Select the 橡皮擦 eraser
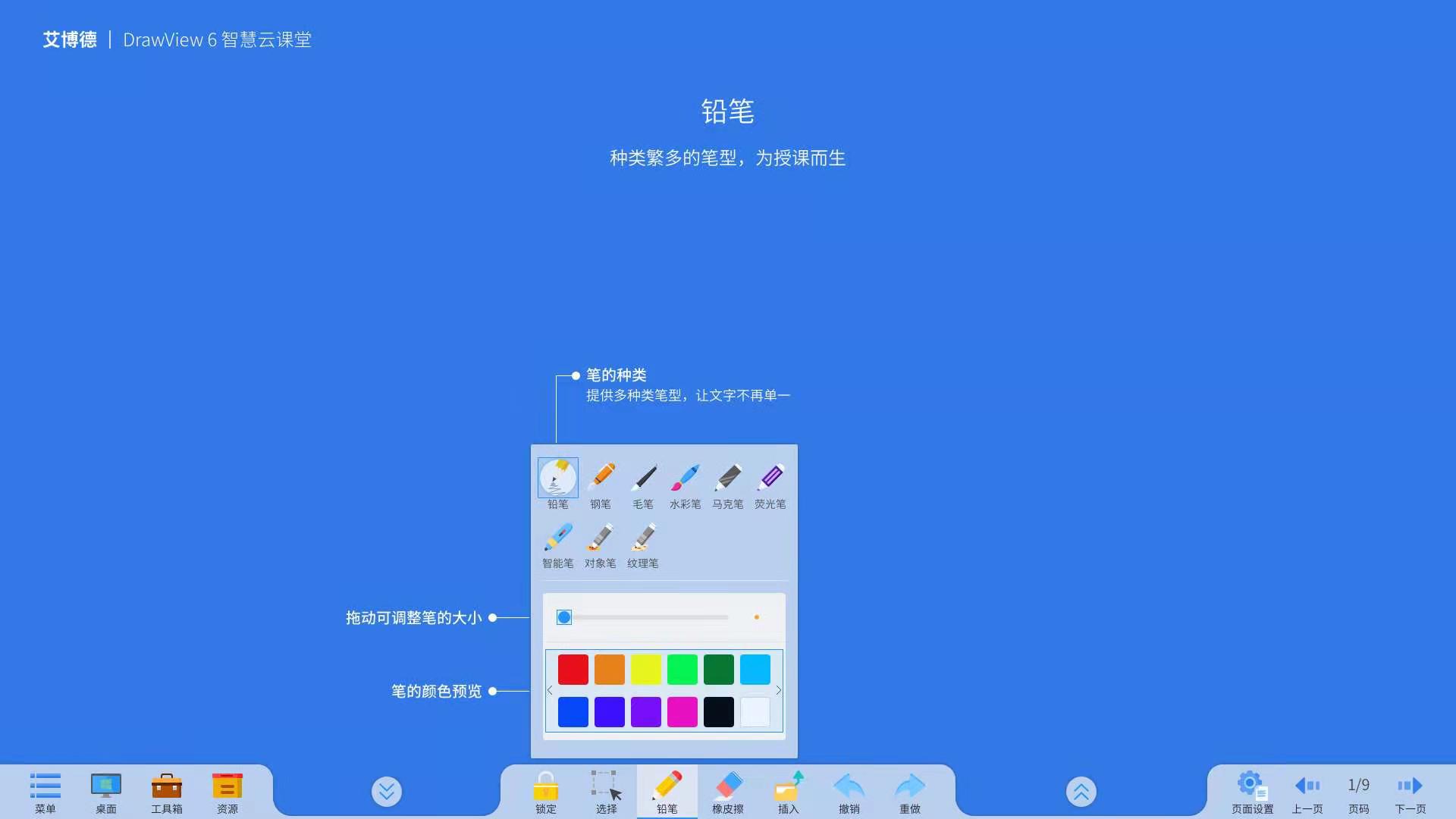Image resolution: width=1456 pixels, height=819 pixels. (x=728, y=792)
